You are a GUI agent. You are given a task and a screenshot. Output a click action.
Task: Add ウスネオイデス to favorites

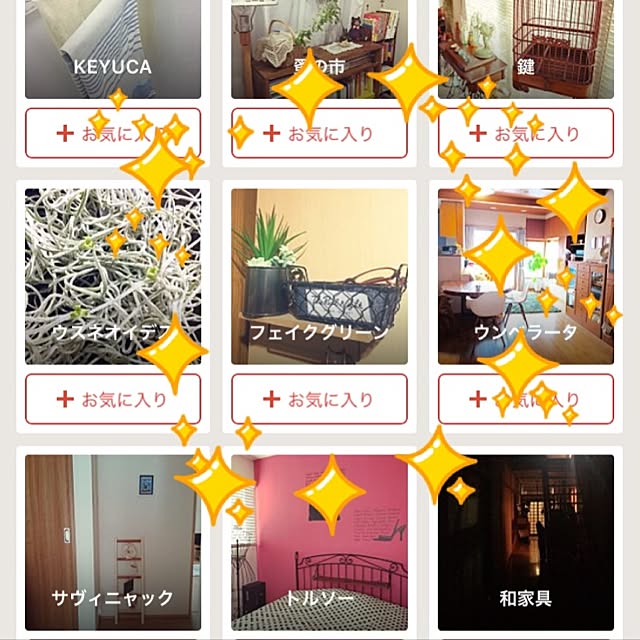pyautogui.click(x=112, y=399)
